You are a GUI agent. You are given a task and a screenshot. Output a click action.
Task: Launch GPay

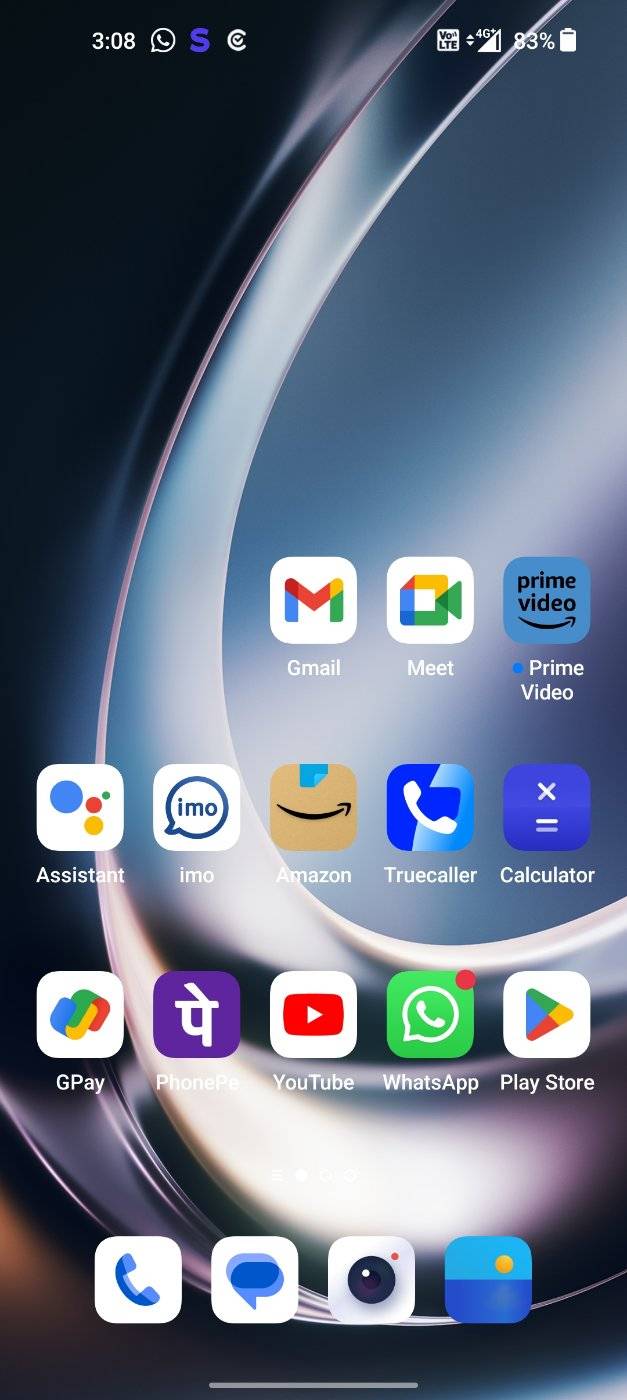point(80,1014)
